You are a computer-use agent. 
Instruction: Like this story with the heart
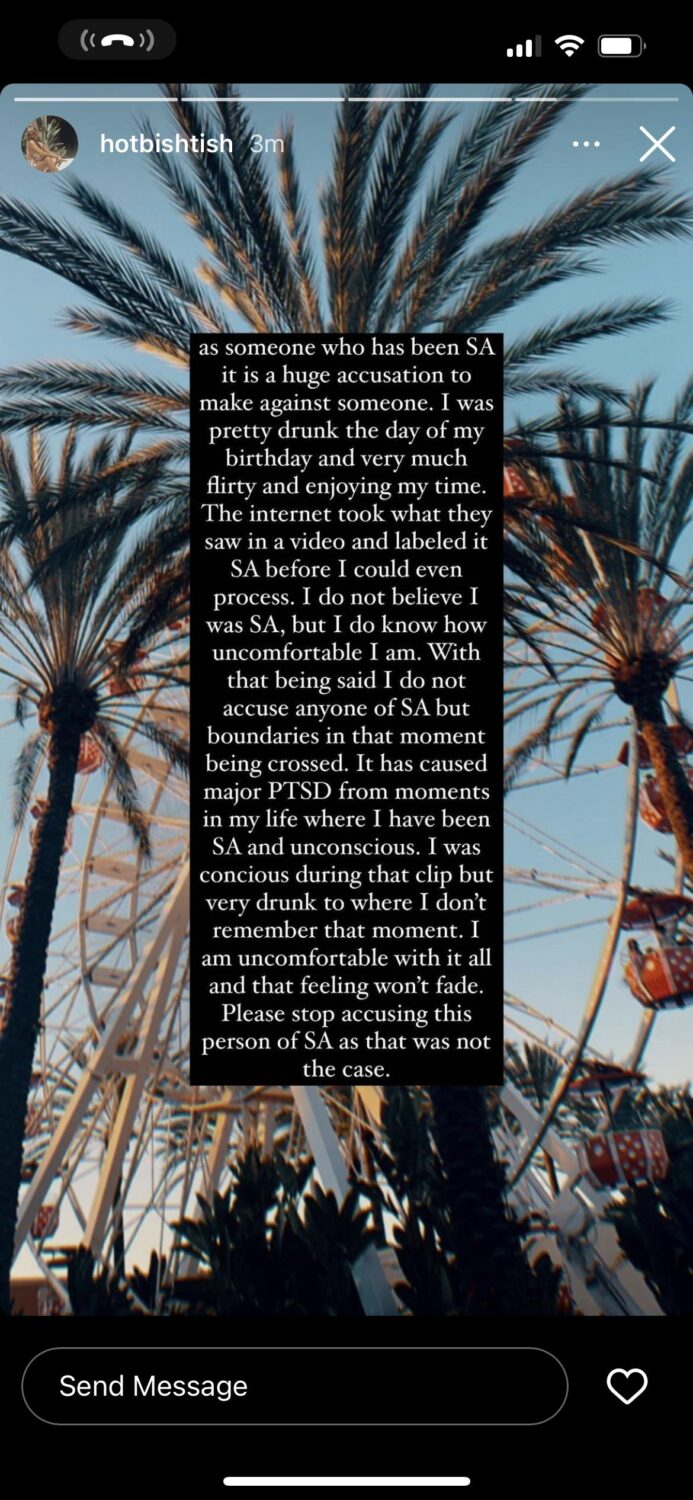(627, 1386)
